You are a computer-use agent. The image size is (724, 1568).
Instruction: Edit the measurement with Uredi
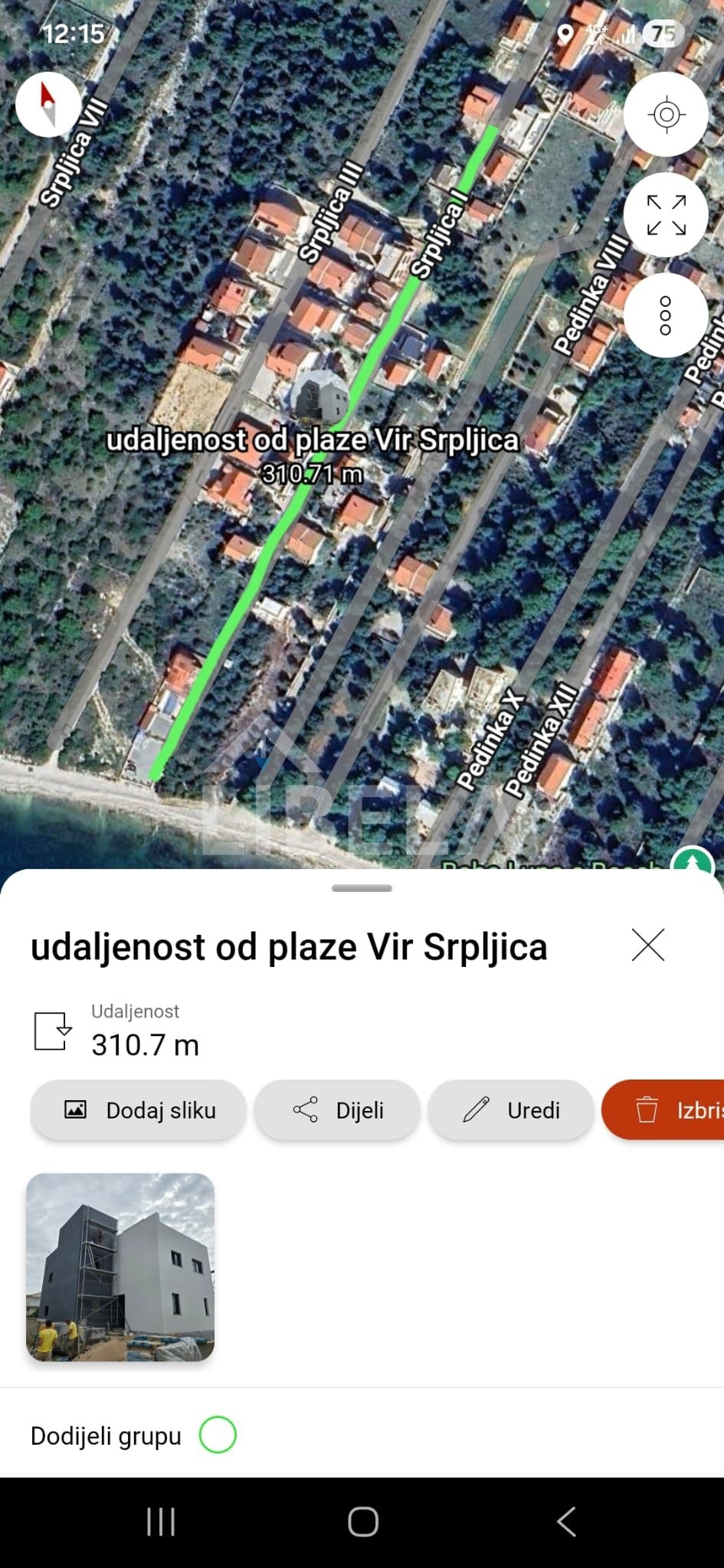[510, 1110]
